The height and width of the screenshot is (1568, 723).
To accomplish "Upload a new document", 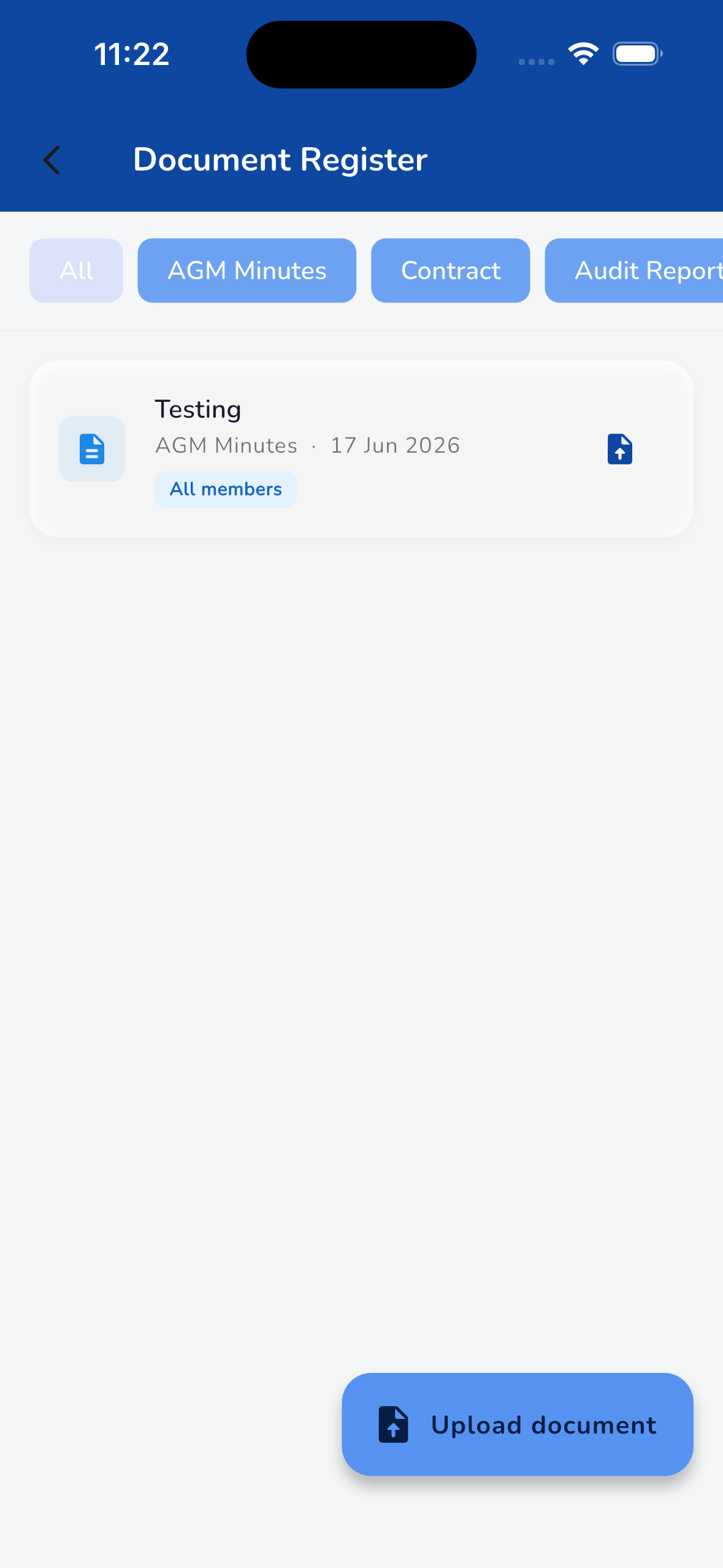I will (518, 1424).
